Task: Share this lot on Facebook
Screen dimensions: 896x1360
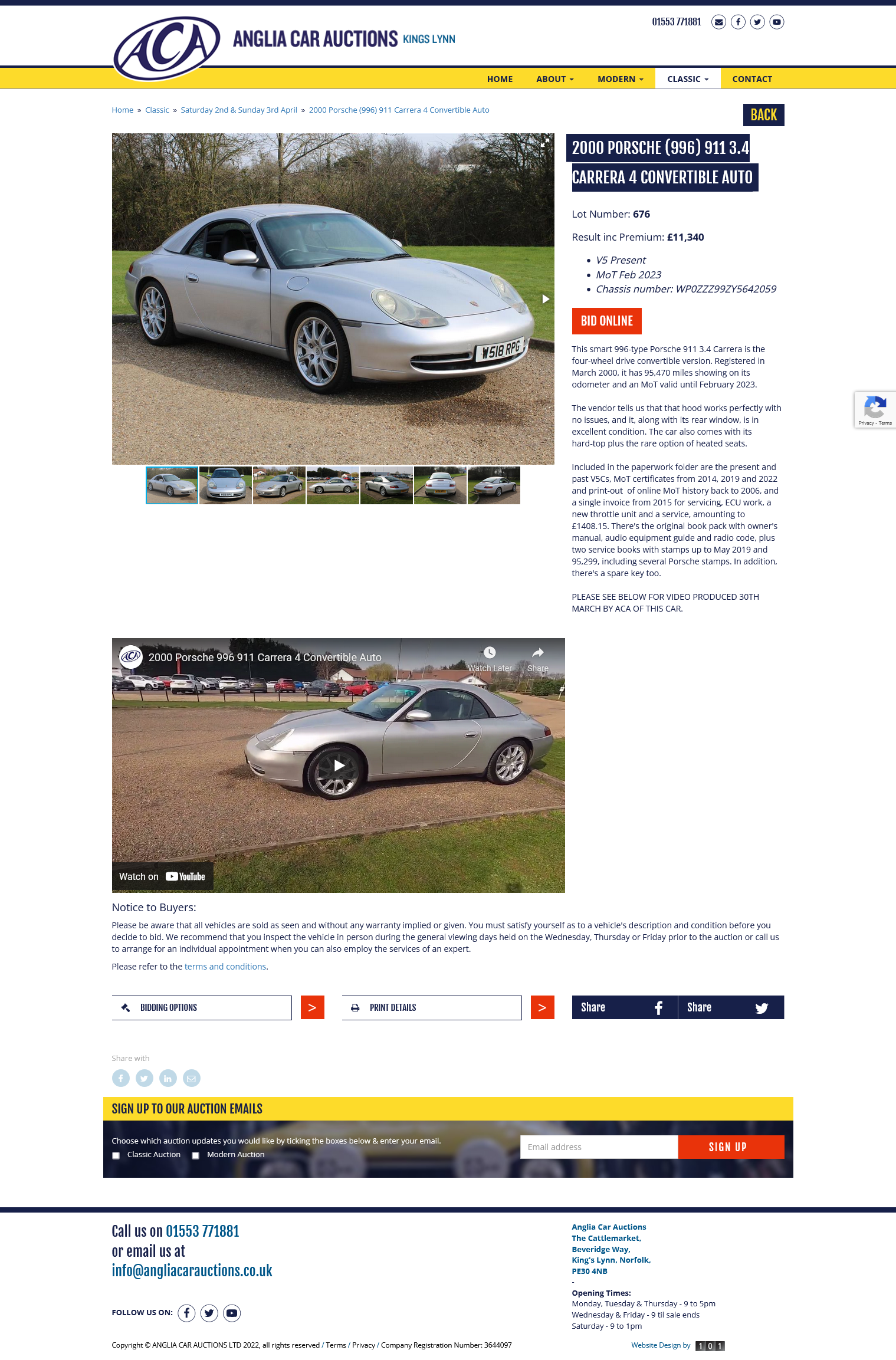Action: [x=624, y=1007]
